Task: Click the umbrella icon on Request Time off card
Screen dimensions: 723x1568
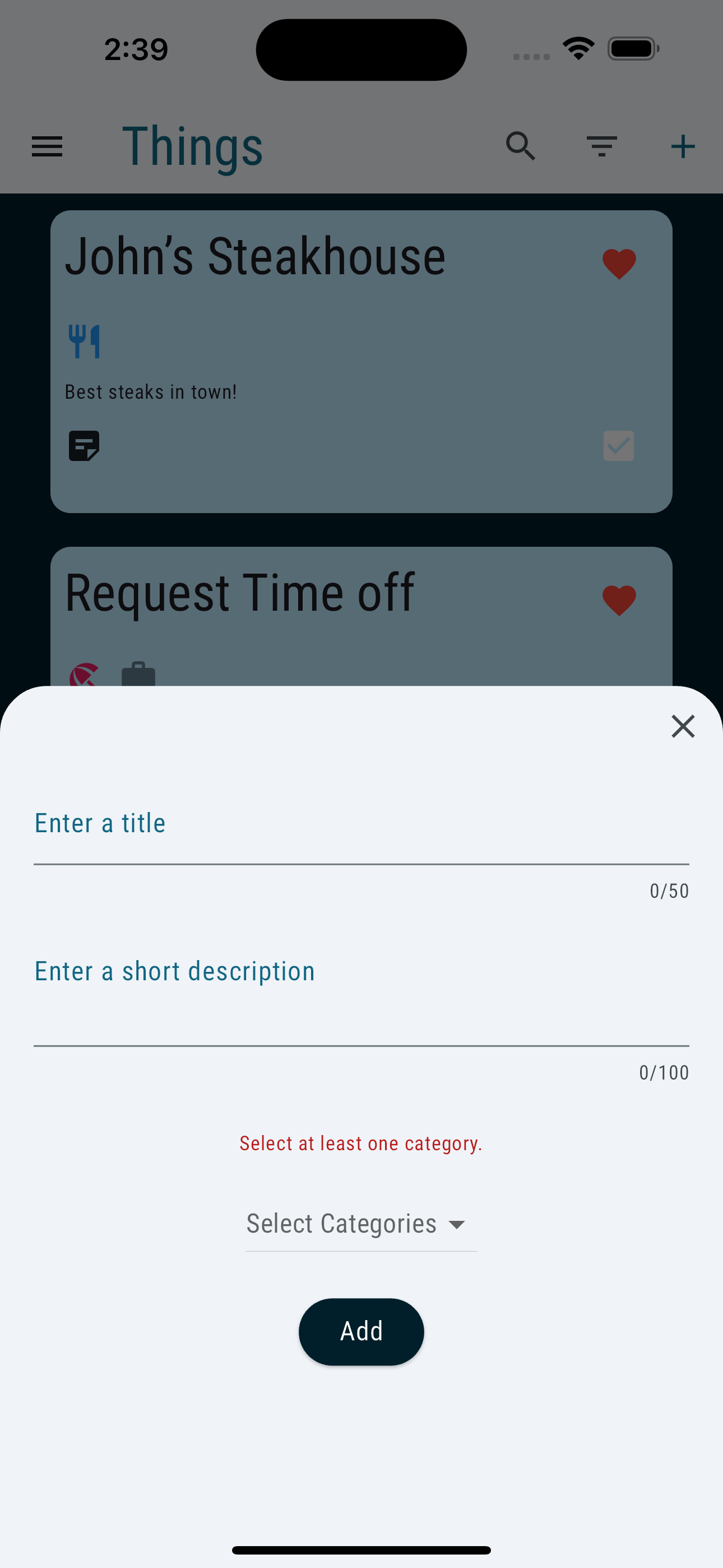Action: tap(85, 675)
